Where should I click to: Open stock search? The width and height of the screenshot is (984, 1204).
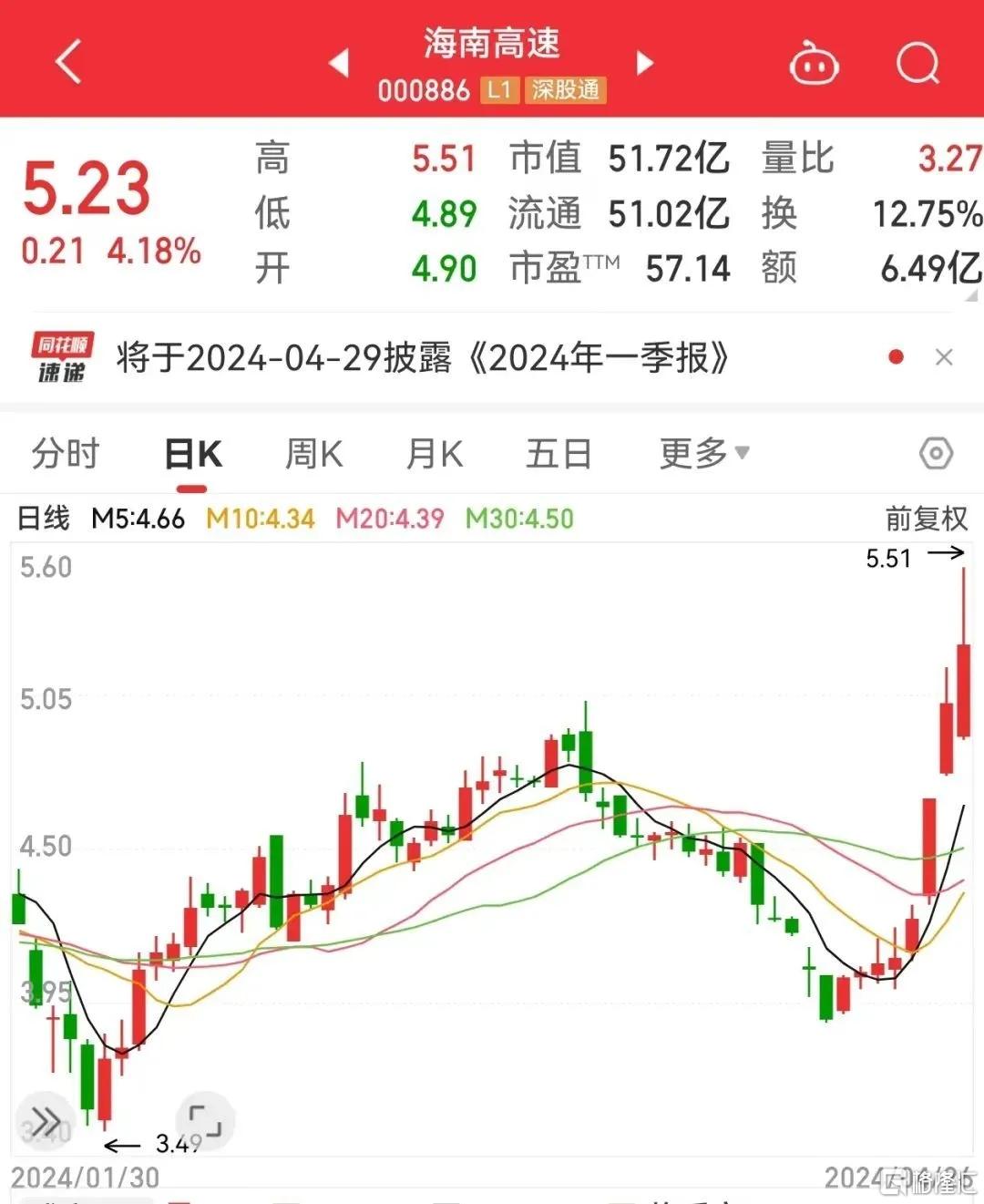[x=917, y=64]
